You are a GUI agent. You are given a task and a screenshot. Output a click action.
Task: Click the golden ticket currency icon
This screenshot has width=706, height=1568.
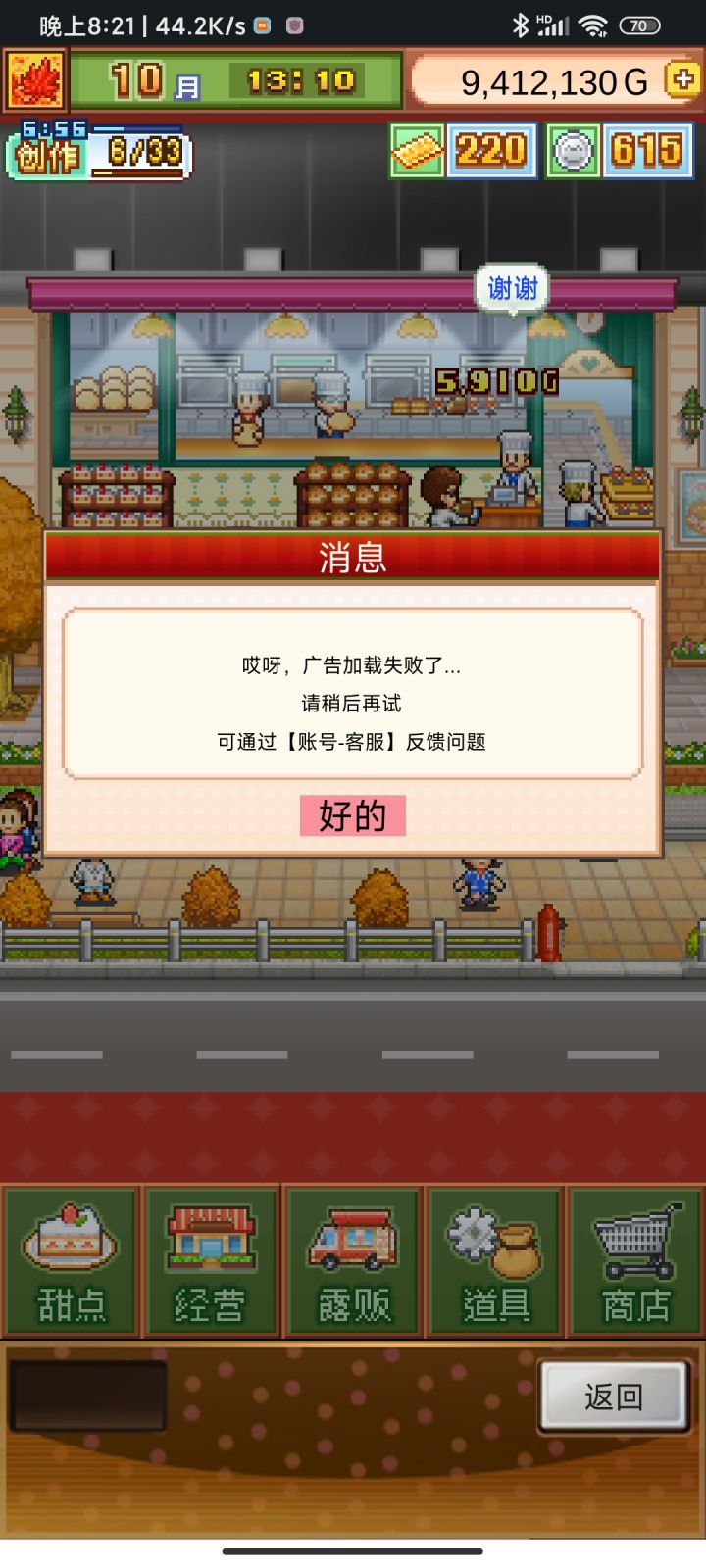click(x=416, y=152)
